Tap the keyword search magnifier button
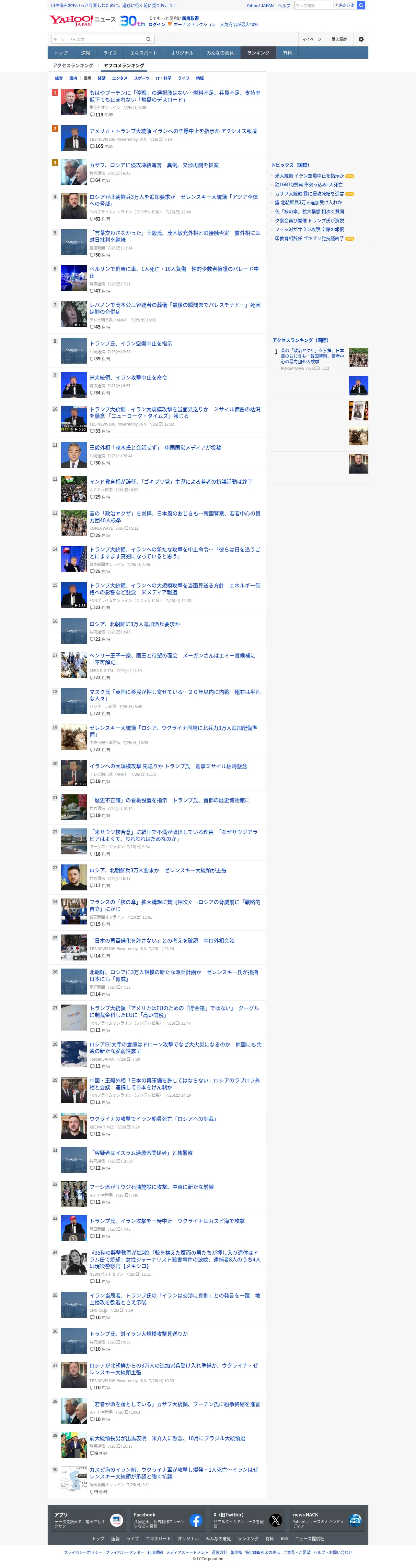416x1568 pixels. click(x=148, y=39)
